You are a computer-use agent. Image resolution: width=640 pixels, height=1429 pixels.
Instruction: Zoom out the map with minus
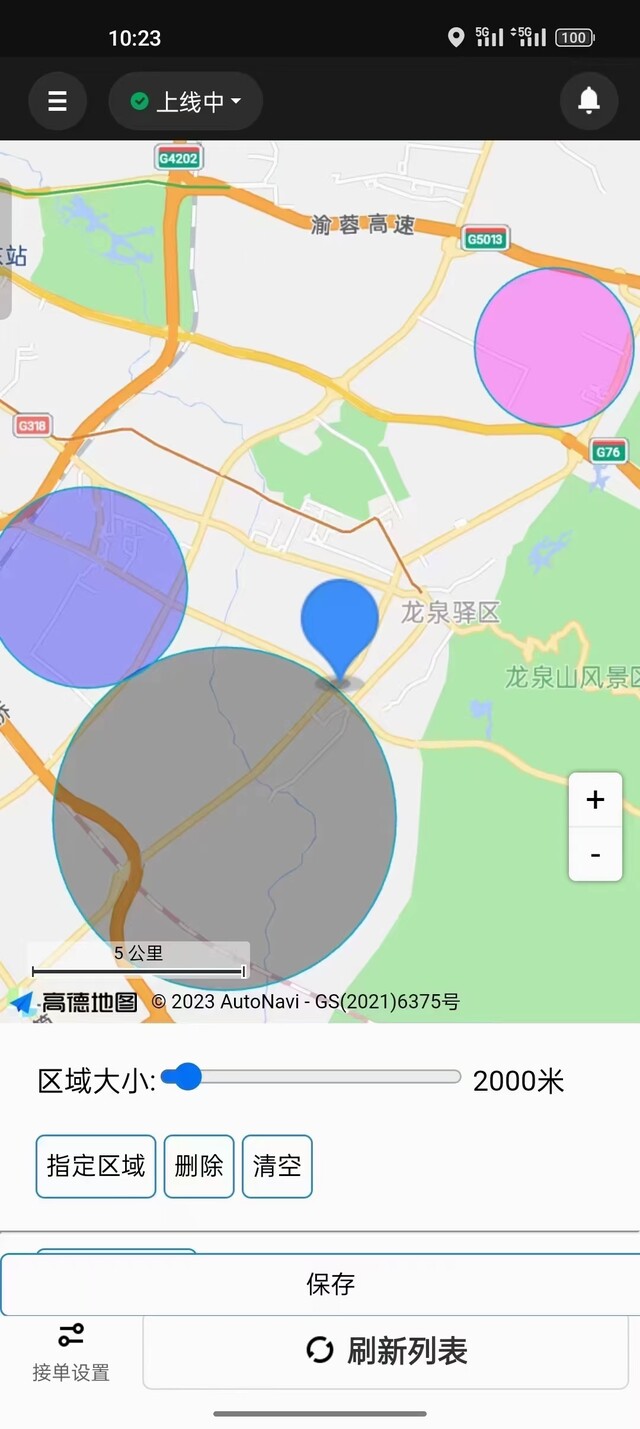pyautogui.click(x=595, y=855)
